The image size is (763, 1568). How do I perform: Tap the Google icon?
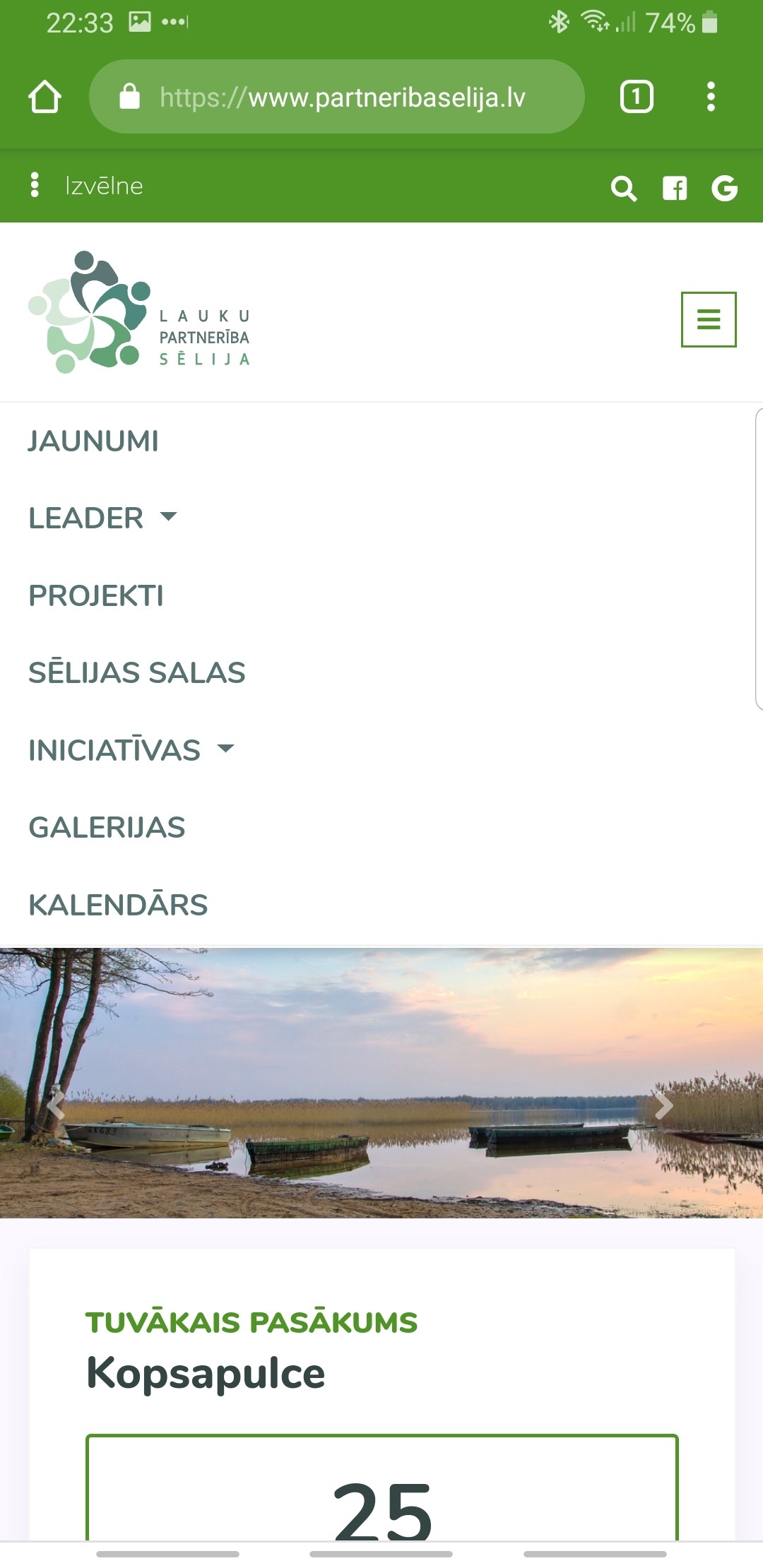724,189
